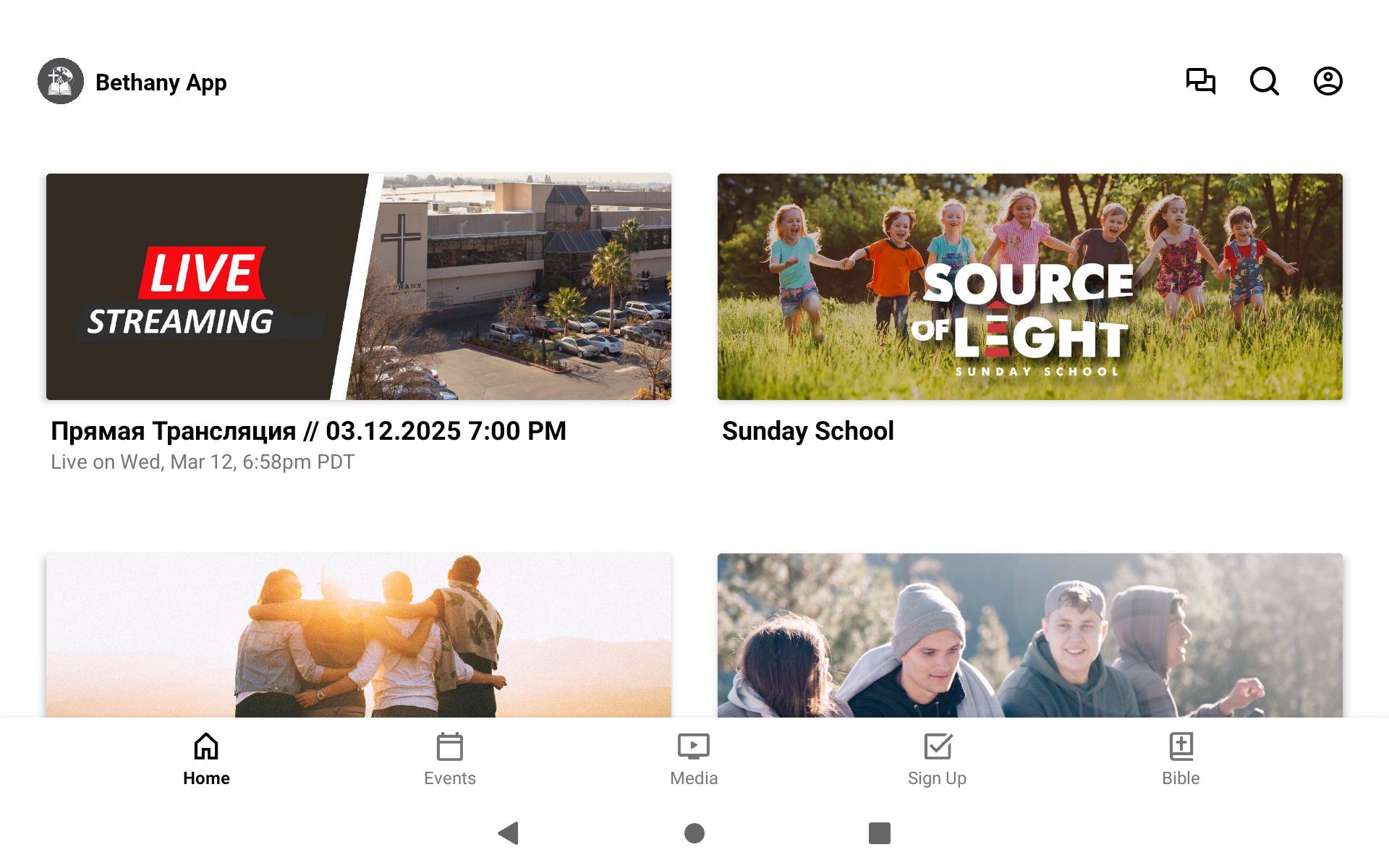
Task: Select the Bible tab
Action: 1181,759
